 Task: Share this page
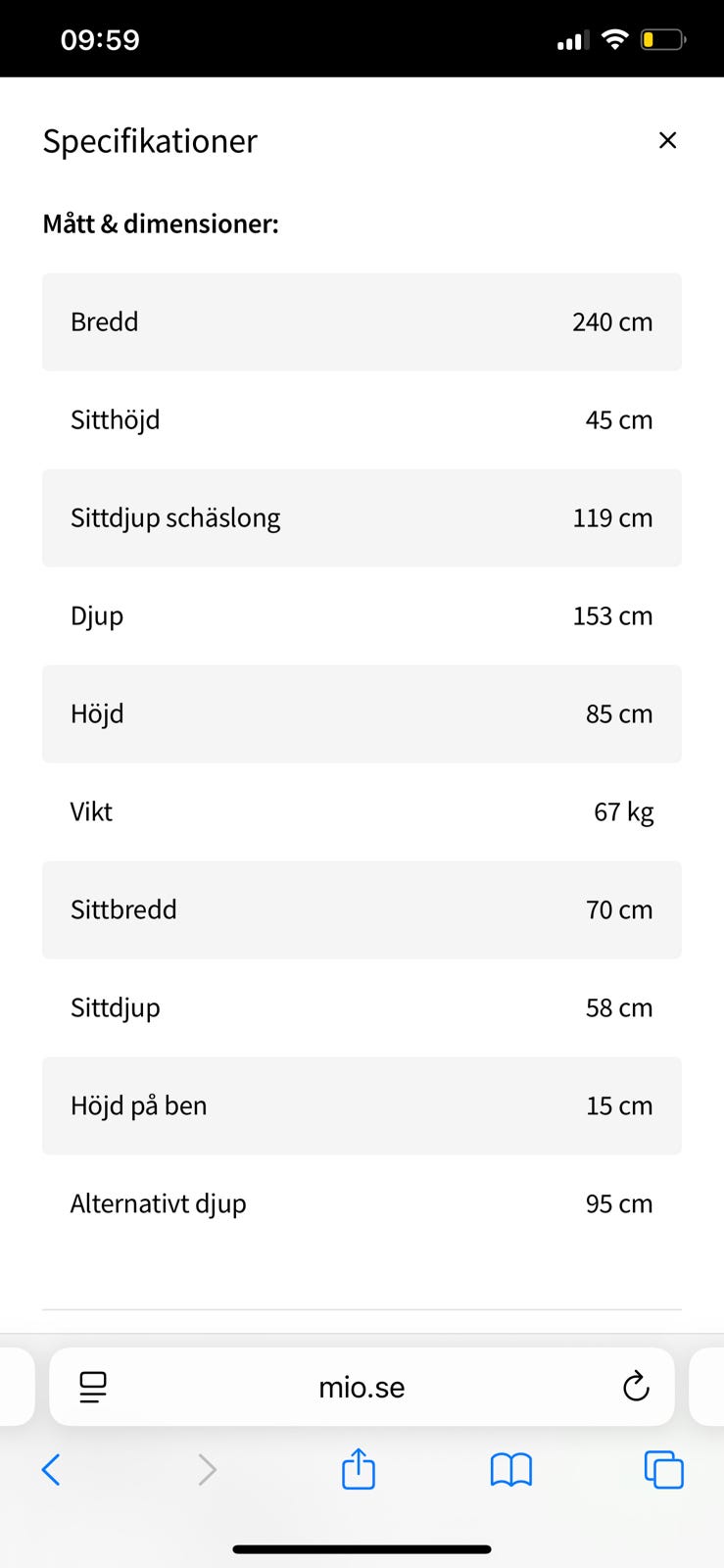click(x=359, y=1469)
